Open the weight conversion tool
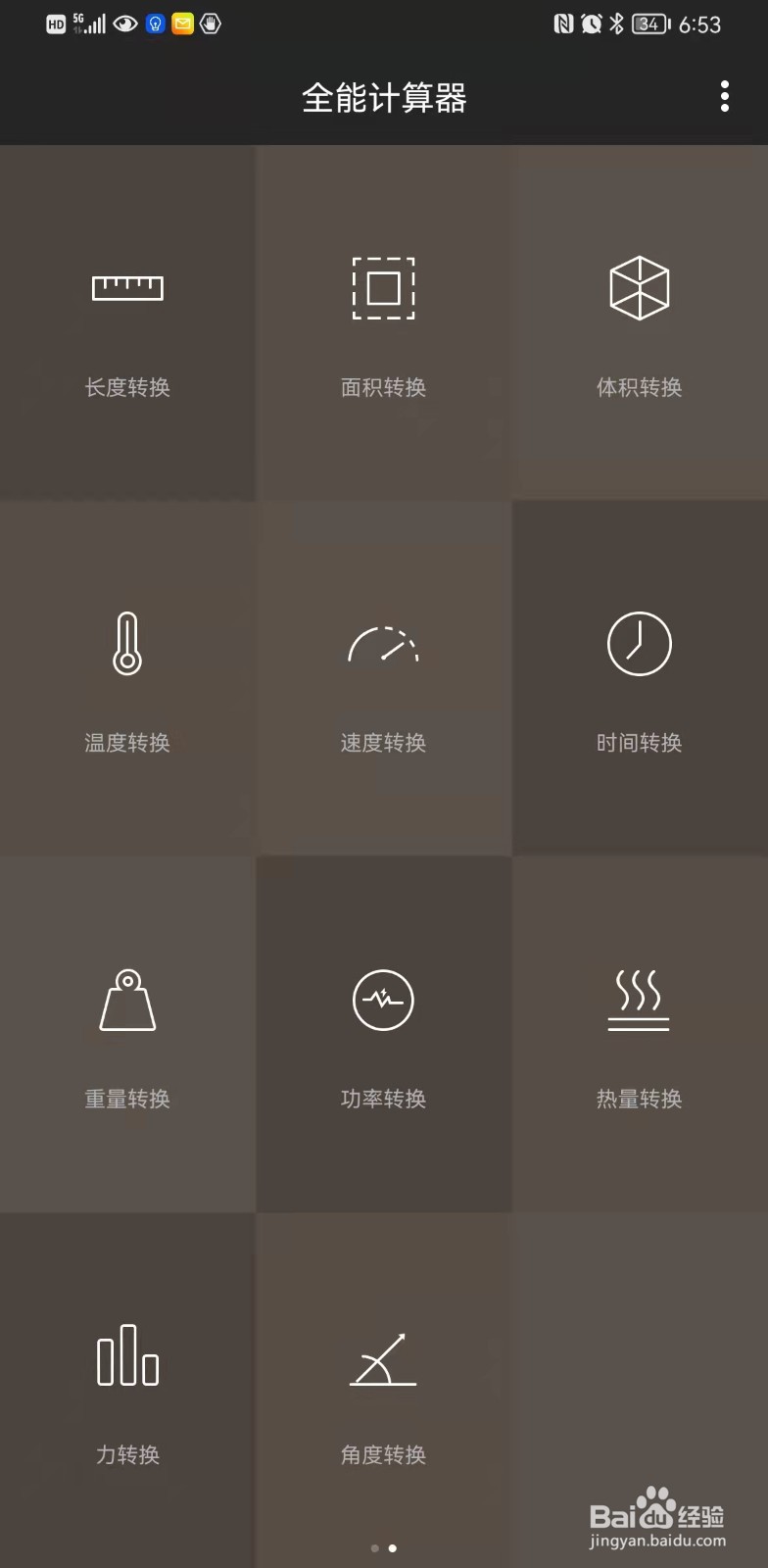This screenshot has height=1568, width=768. tap(126, 1001)
